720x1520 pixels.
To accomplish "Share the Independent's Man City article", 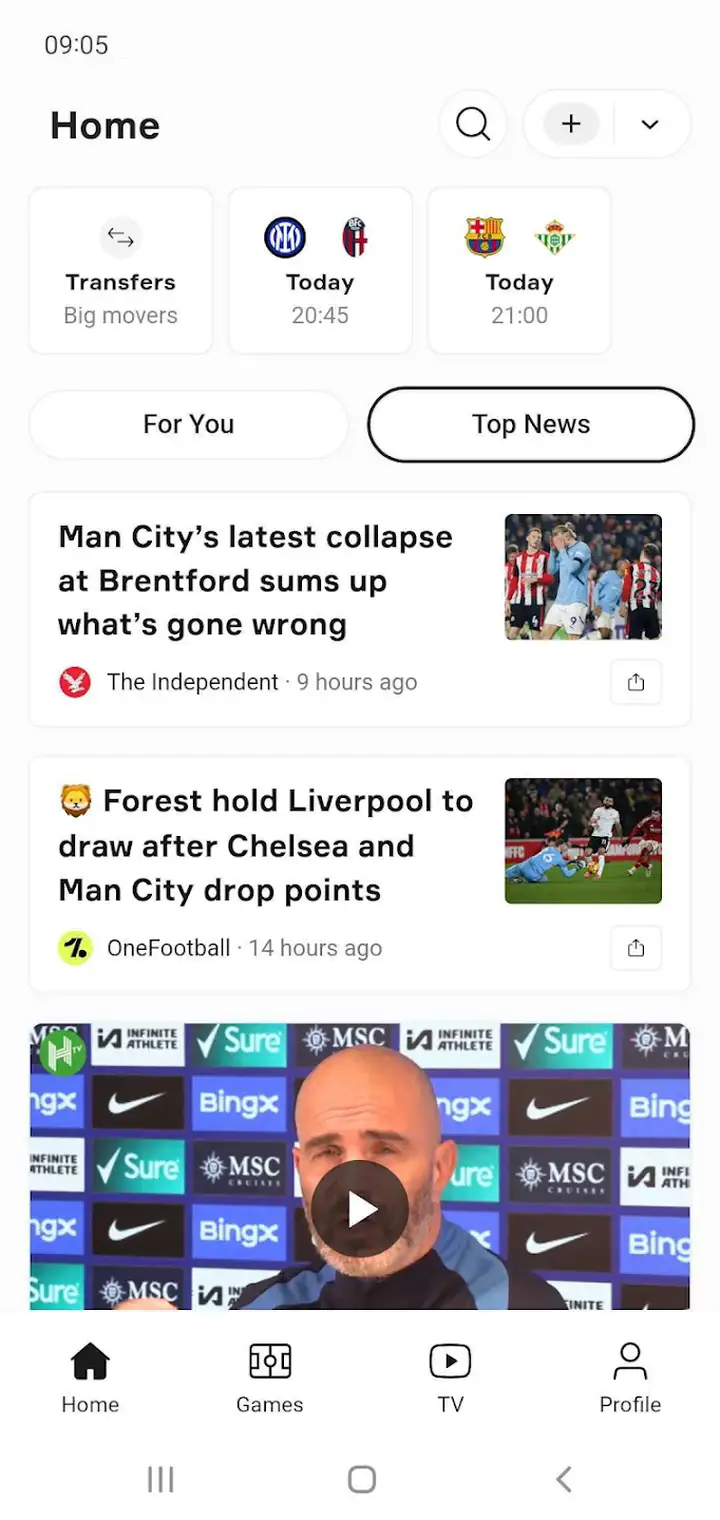I will (x=636, y=682).
